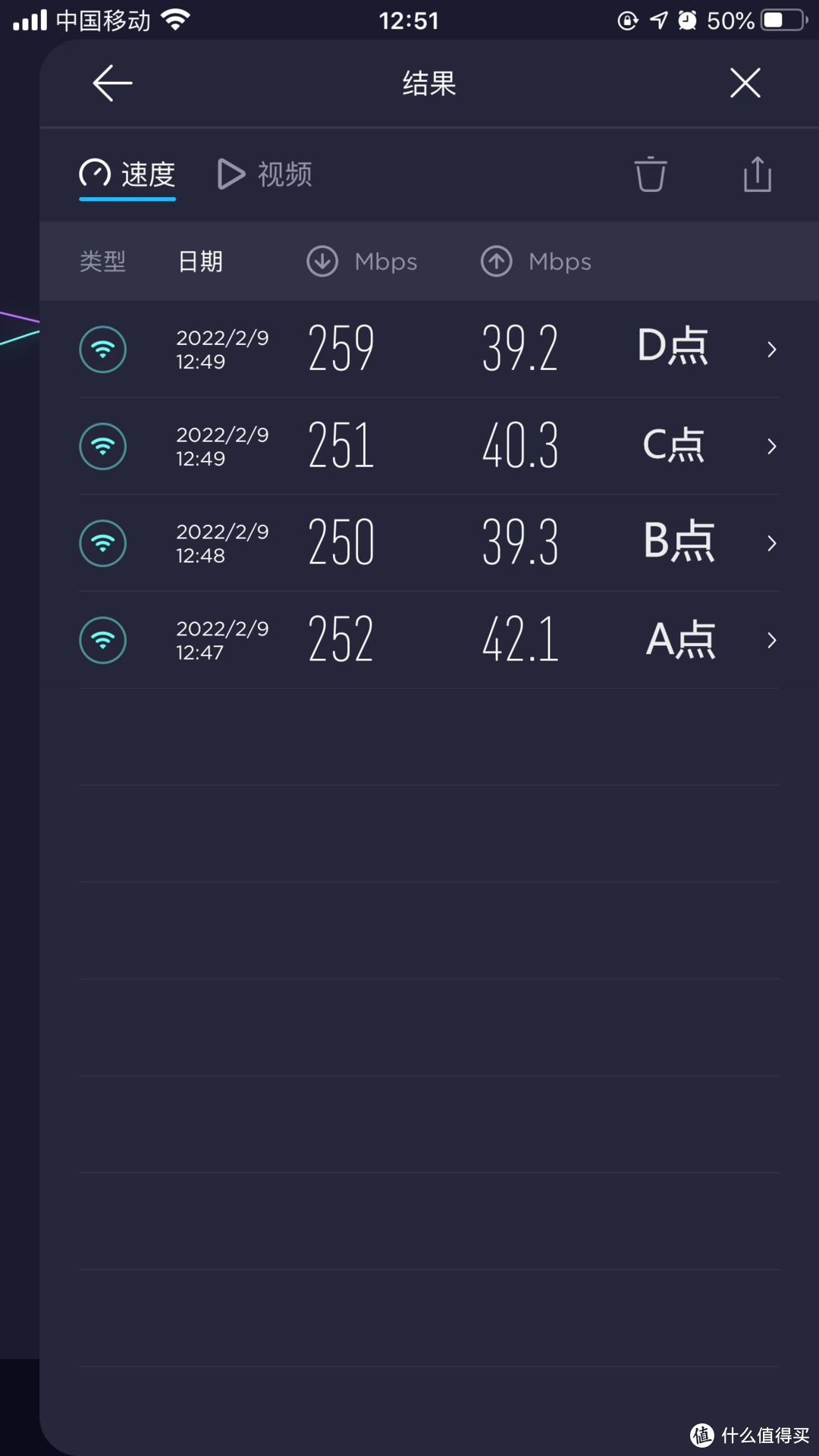Switch to the 视频 tab
This screenshot has height=1456, width=819.
pyautogui.click(x=264, y=174)
